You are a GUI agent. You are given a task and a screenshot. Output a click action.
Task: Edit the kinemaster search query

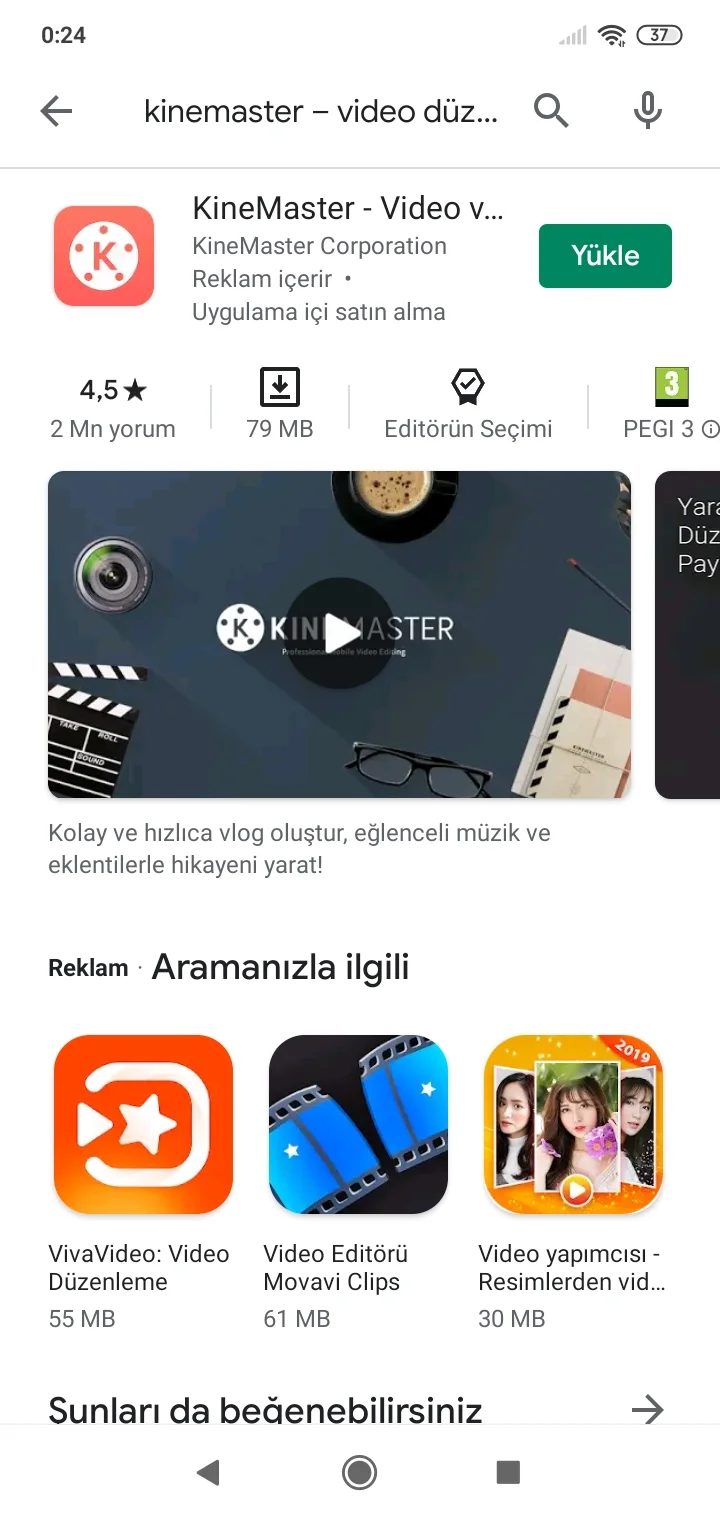[320, 111]
